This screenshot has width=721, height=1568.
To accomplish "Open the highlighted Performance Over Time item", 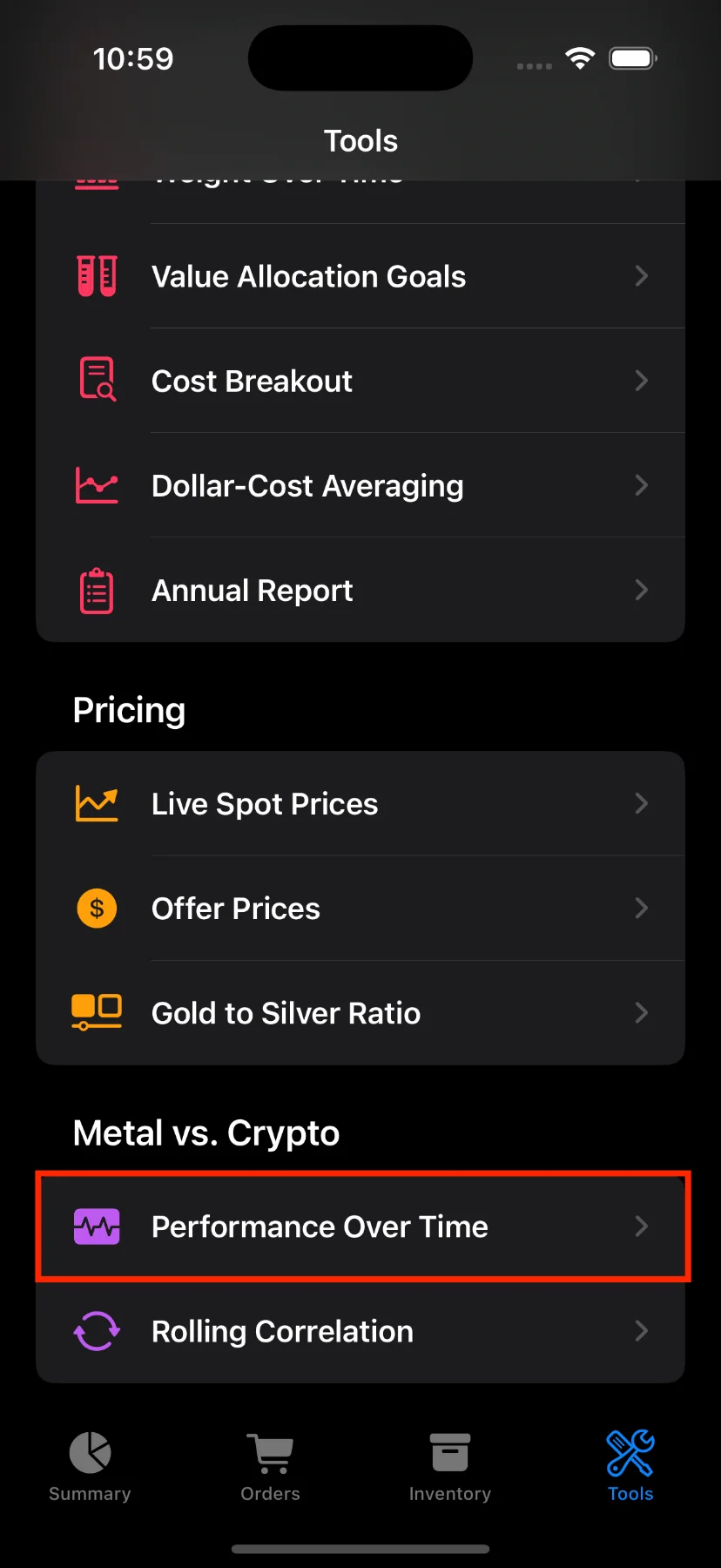I will [x=360, y=1227].
